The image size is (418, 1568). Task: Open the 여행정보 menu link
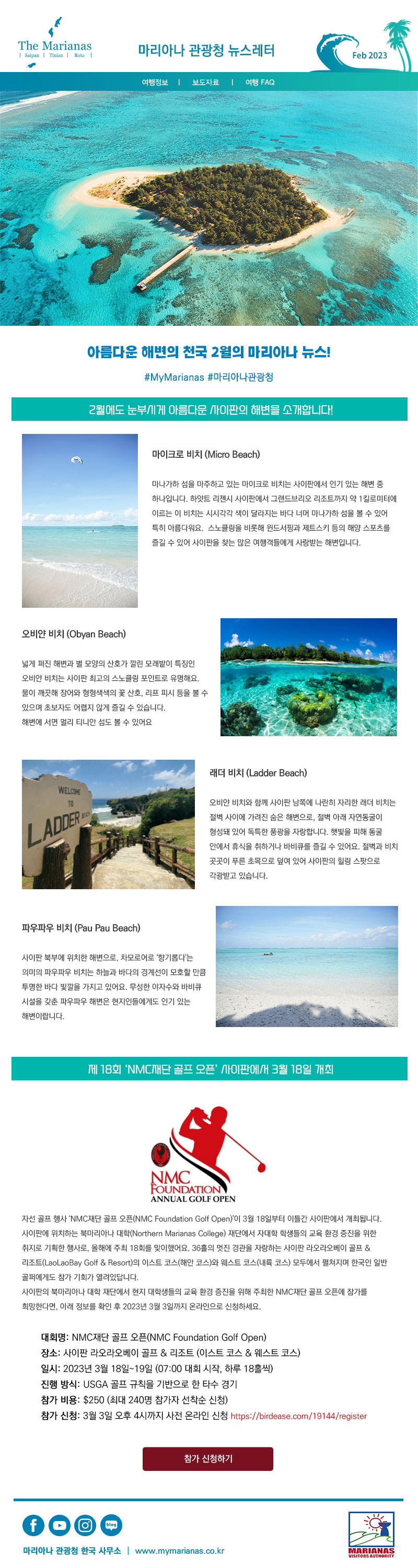155,82
